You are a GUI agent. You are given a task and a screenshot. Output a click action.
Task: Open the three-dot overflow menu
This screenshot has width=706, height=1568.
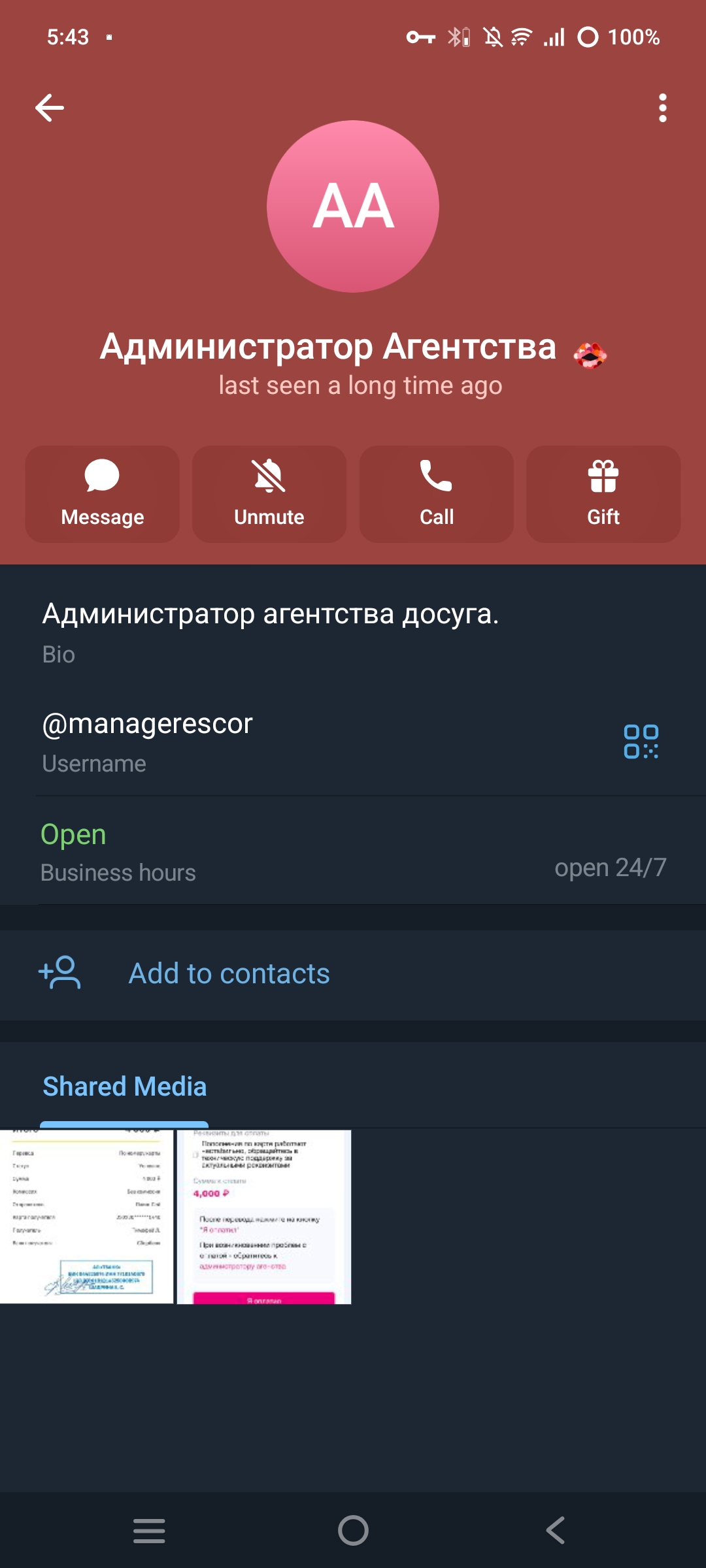(x=662, y=108)
